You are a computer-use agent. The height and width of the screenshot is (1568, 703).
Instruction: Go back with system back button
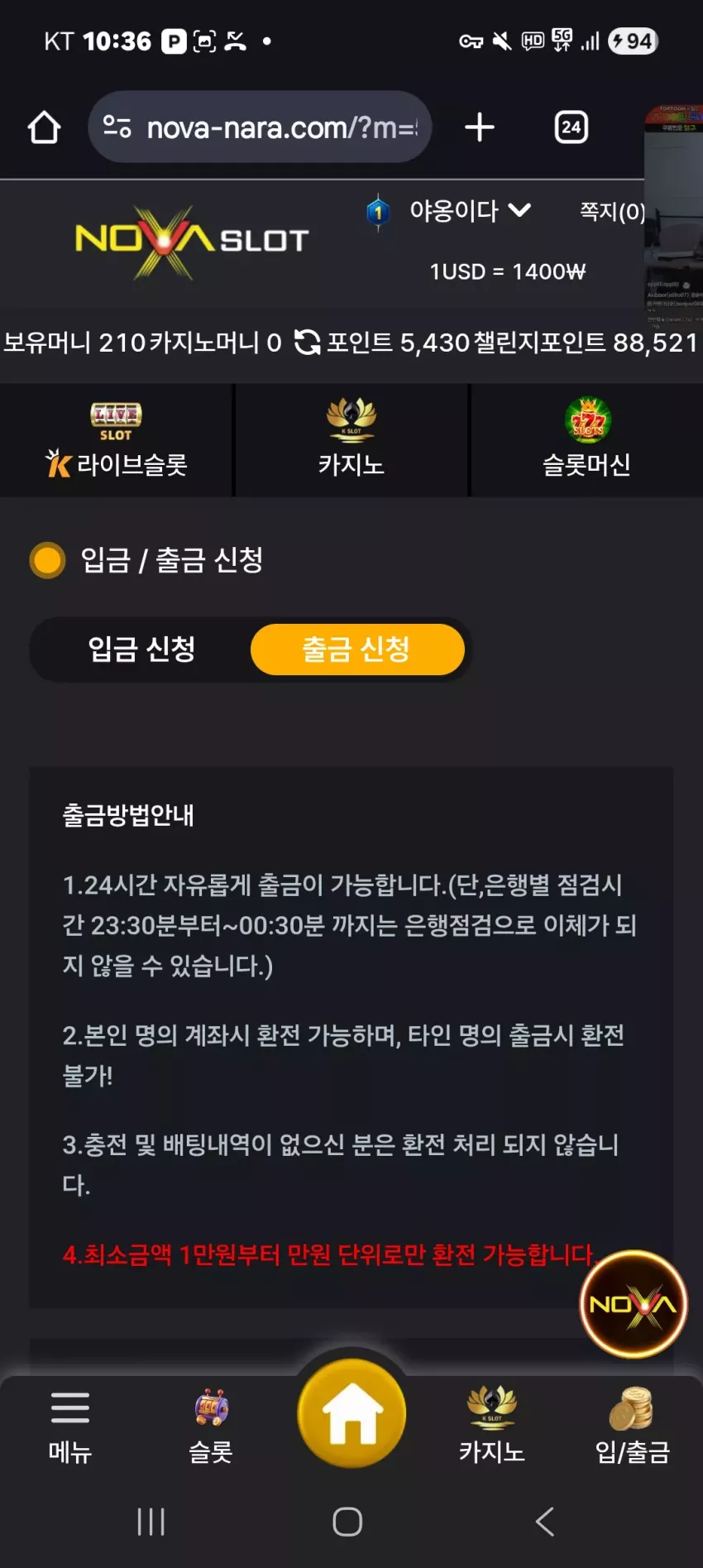pos(544,1521)
